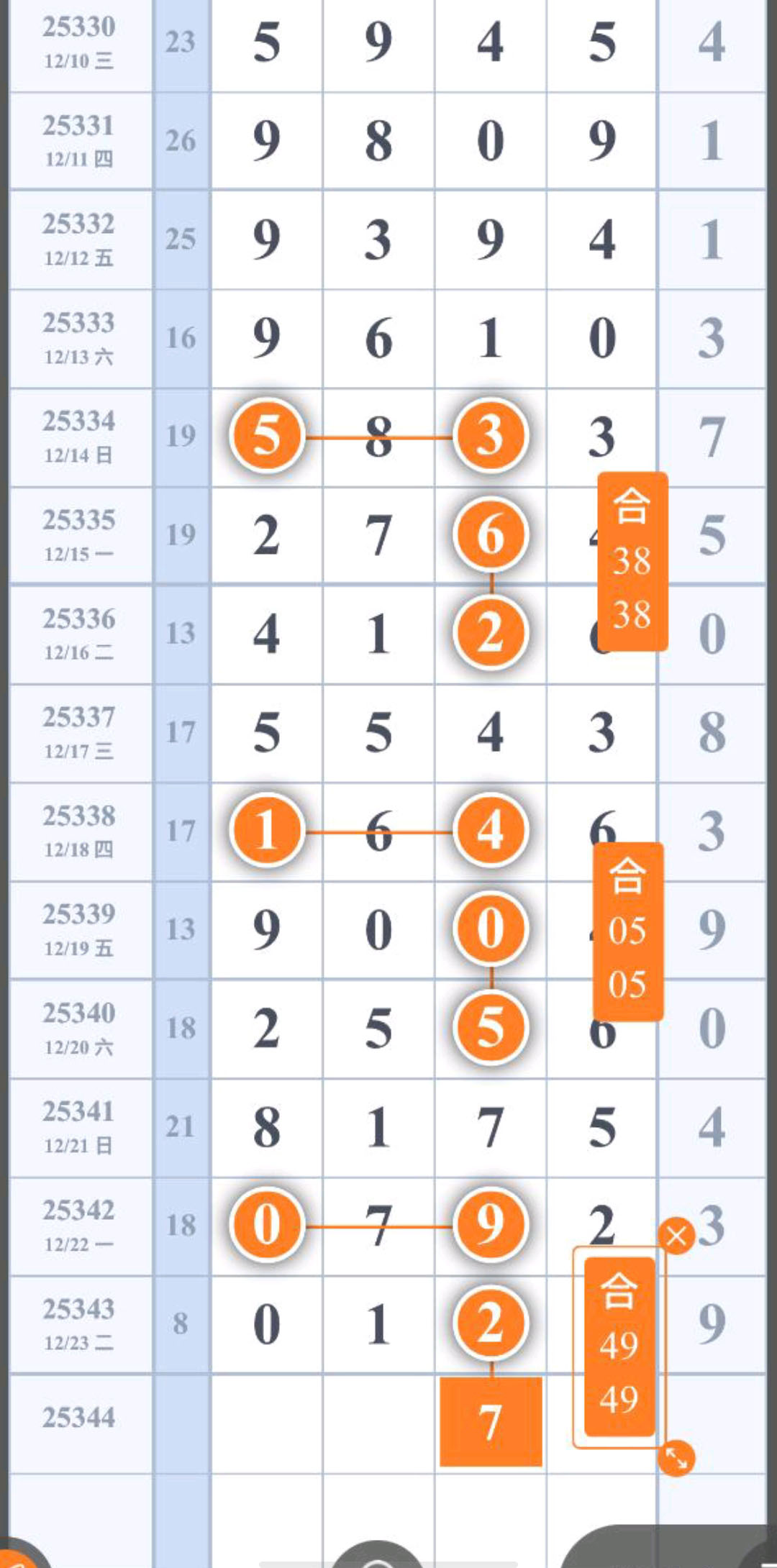This screenshot has height=1568, width=777.
Task: Select the 合 38 annotation label
Action: [632, 561]
